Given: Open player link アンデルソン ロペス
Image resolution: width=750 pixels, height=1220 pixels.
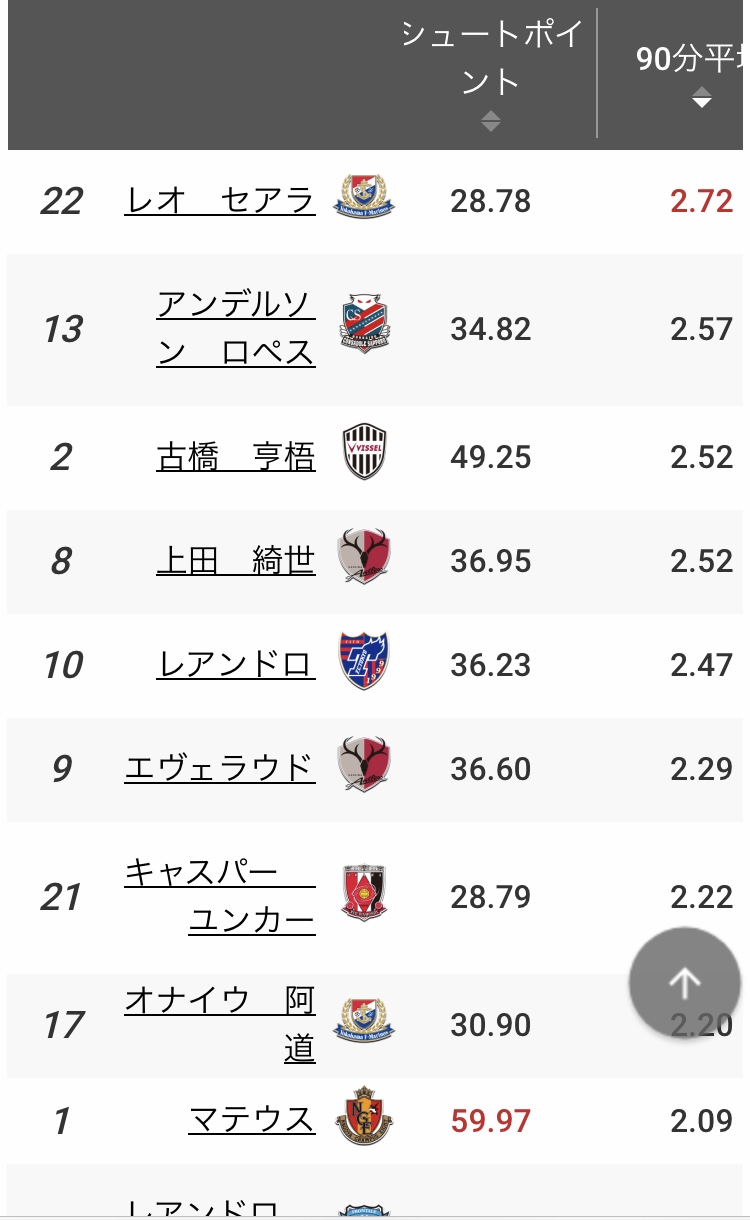Looking at the screenshot, I should [x=236, y=329].
